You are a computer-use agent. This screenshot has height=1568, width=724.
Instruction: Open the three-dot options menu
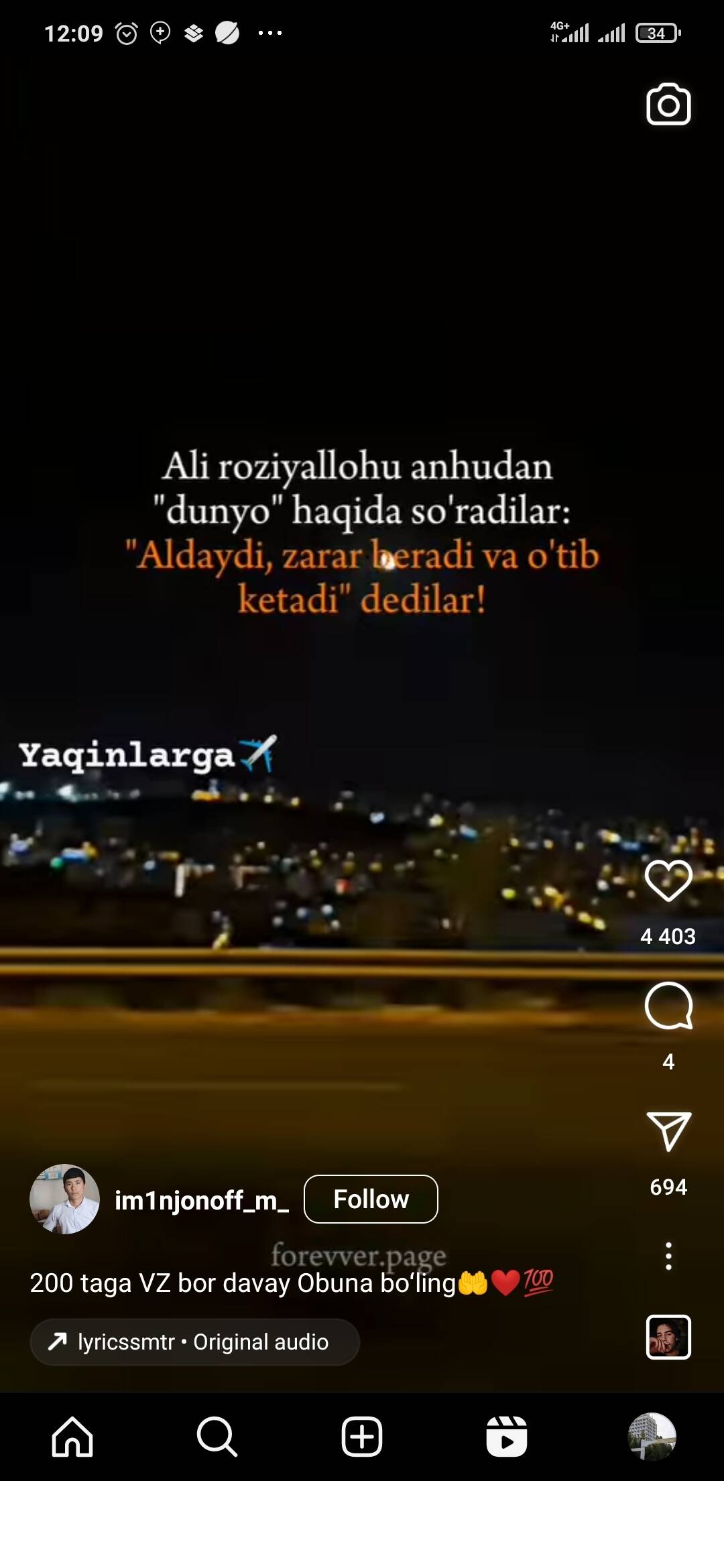click(668, 1256)
